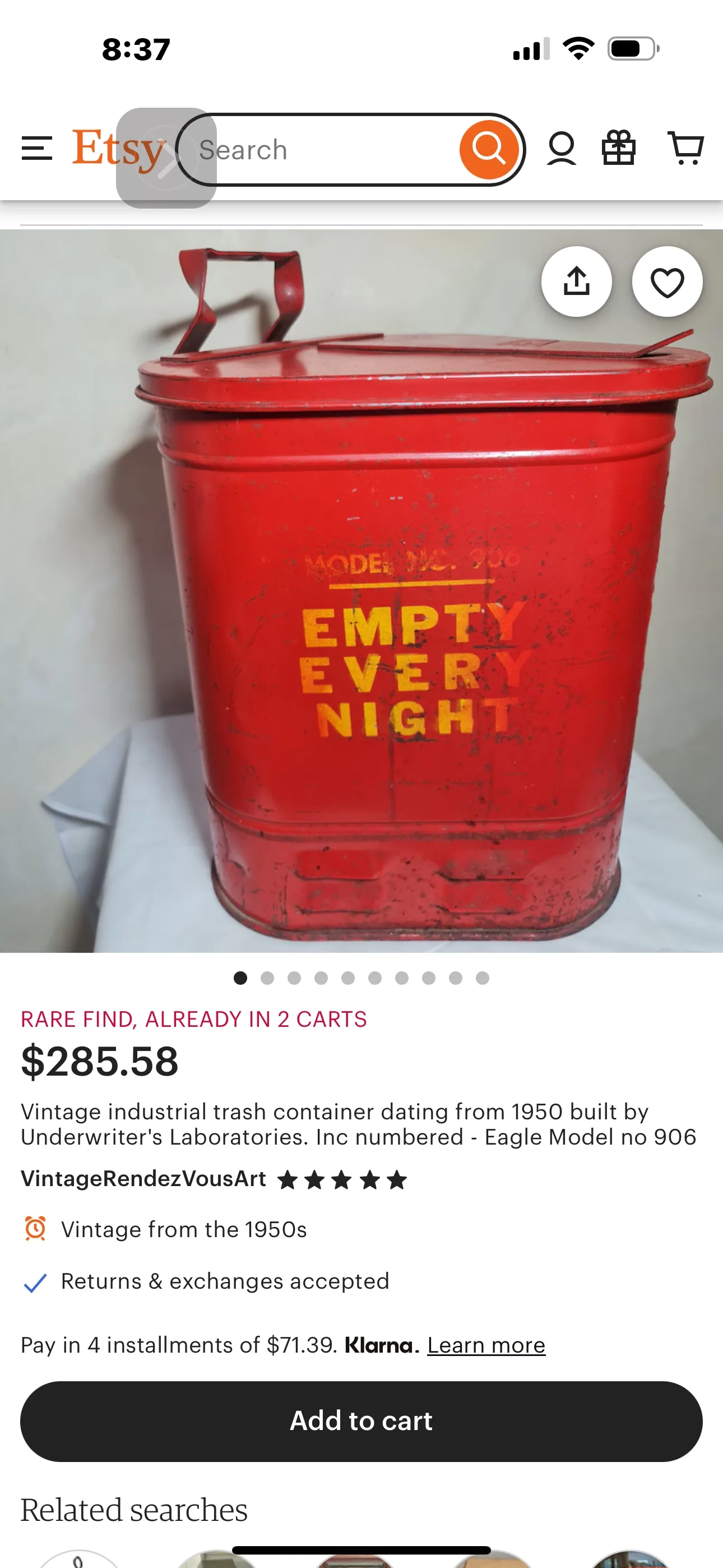Tap the vintage alarm clock icon
This screenshot has height=1568, width=723.
35,1228
